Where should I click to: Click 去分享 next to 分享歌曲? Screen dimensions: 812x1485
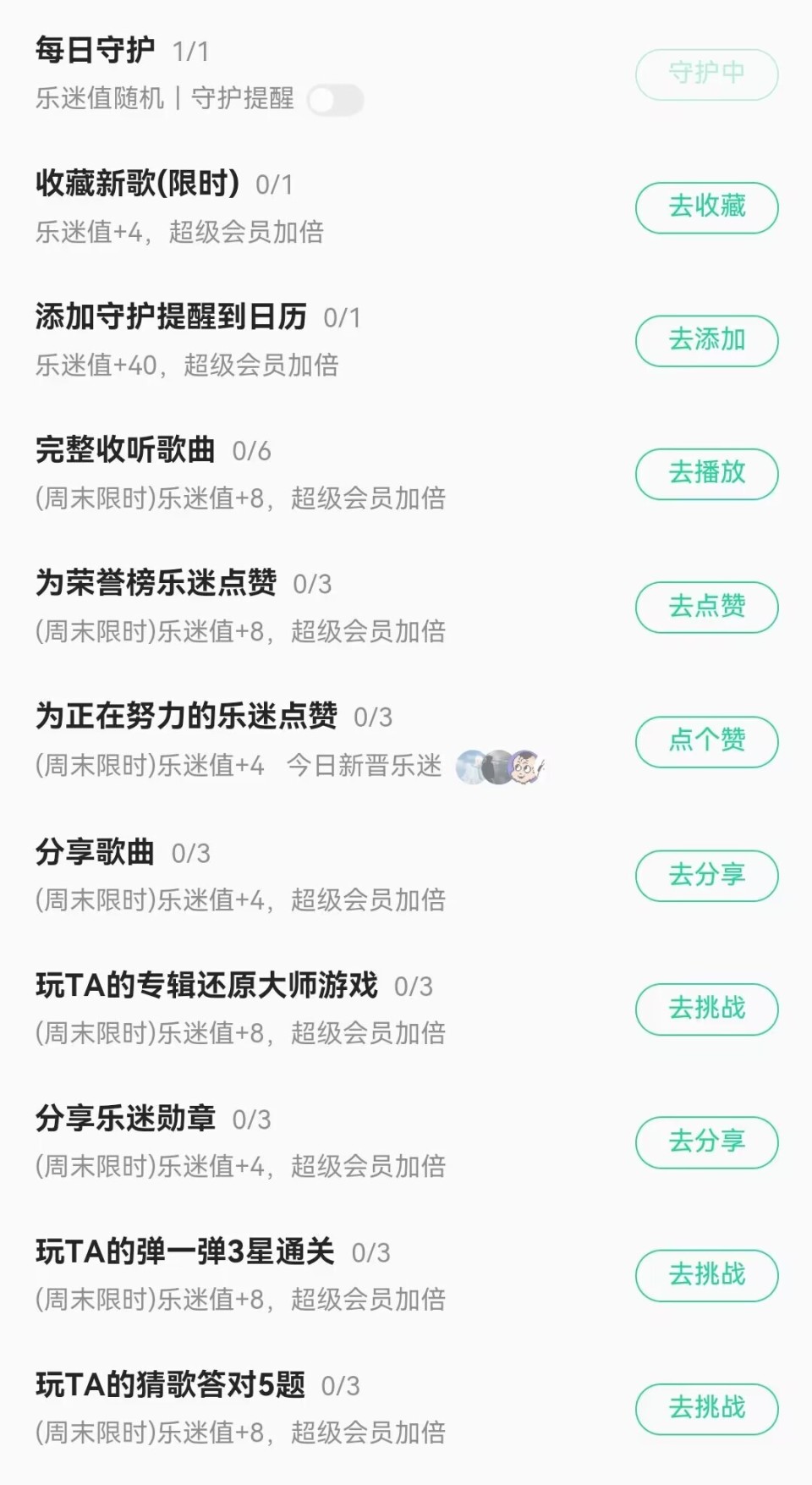click(707, 876)
